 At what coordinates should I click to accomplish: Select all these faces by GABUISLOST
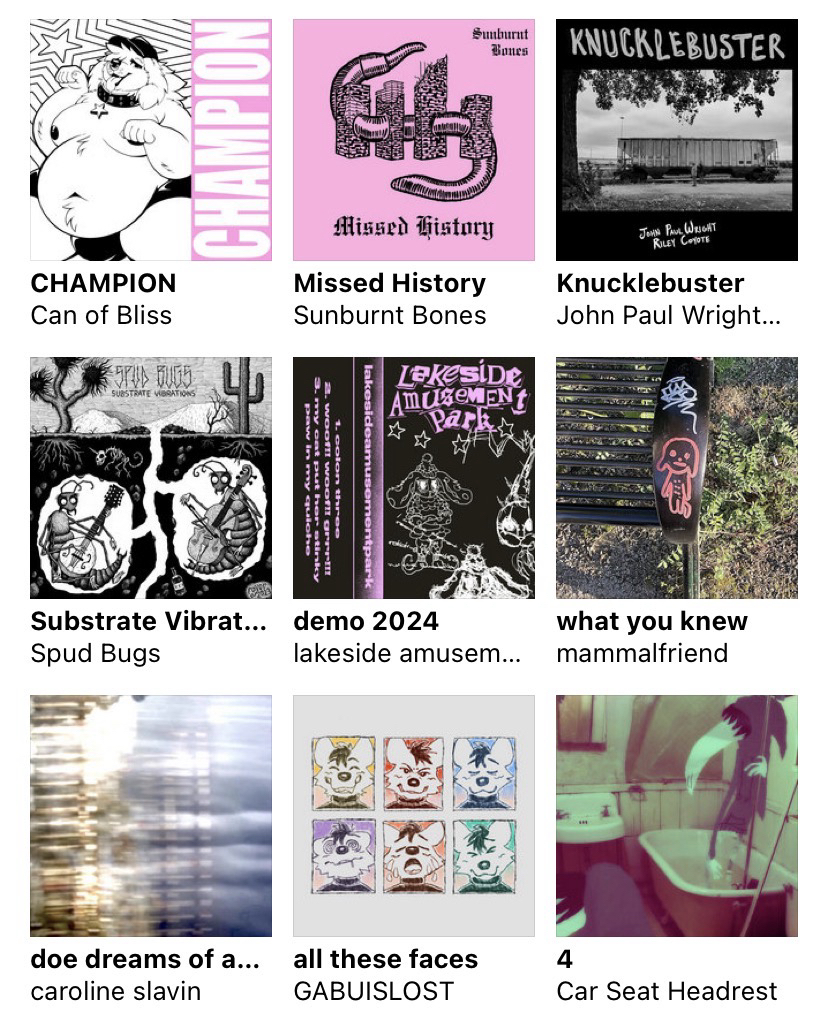click(x=414, y=816)
